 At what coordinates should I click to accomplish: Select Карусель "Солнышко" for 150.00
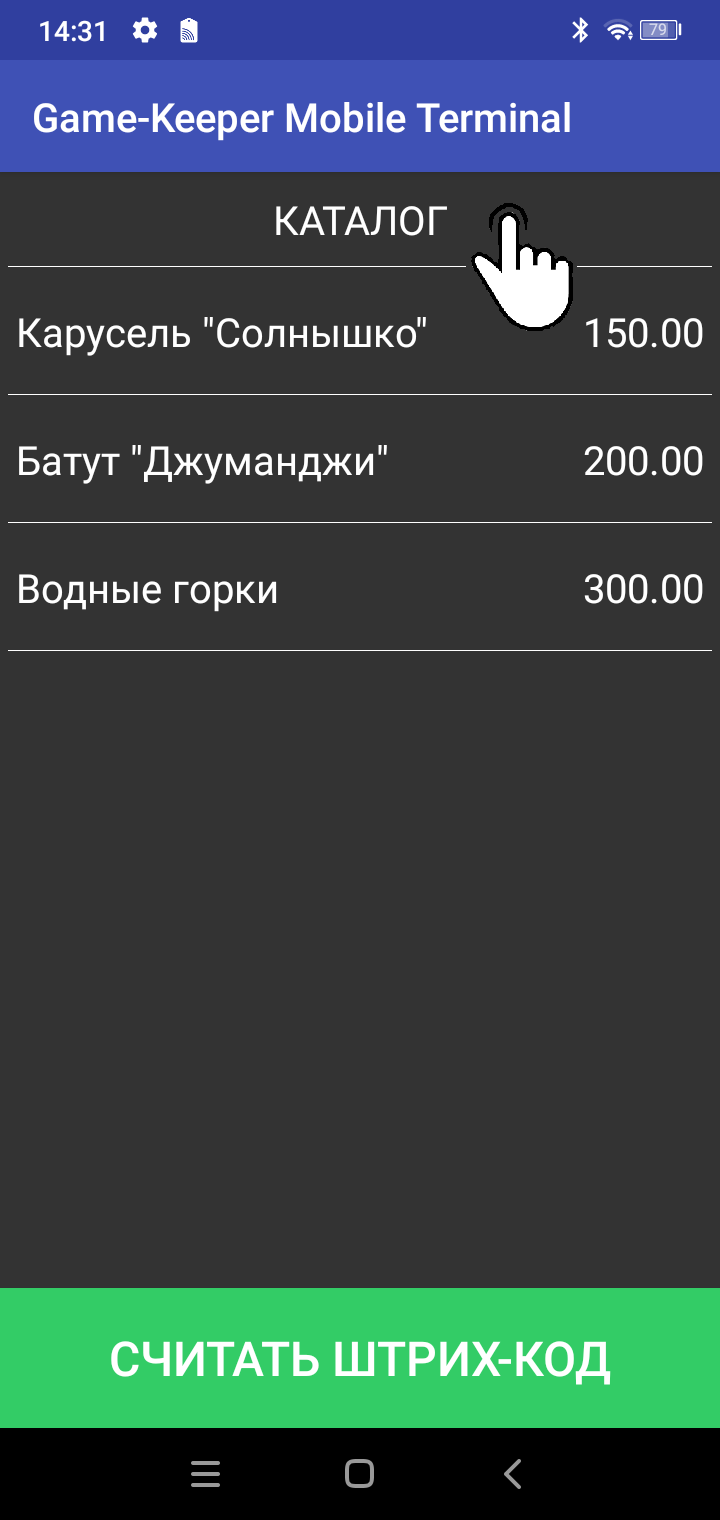(360, 332)
